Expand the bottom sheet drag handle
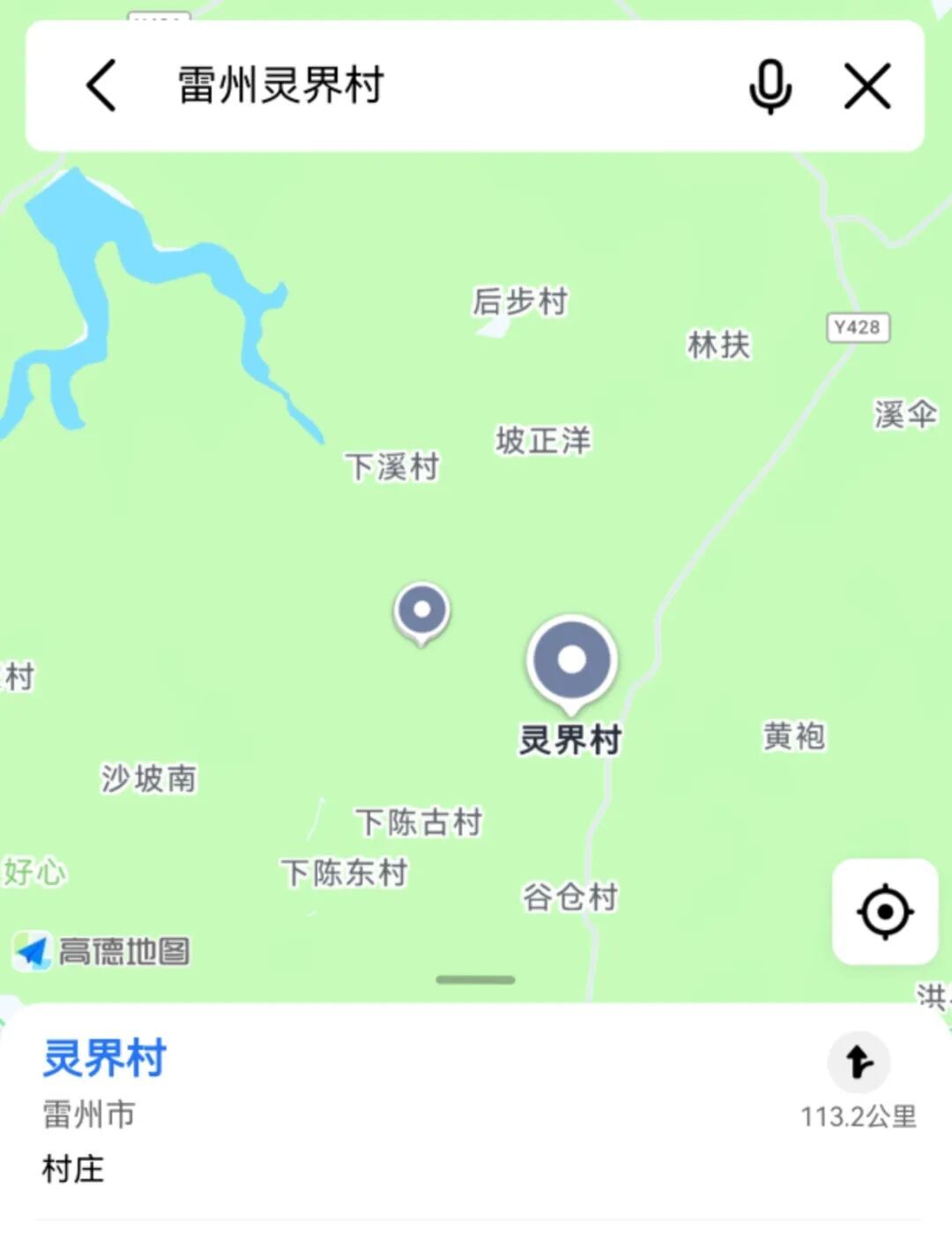The width and height of the screenshot is (952, 1235). (475, 979)
